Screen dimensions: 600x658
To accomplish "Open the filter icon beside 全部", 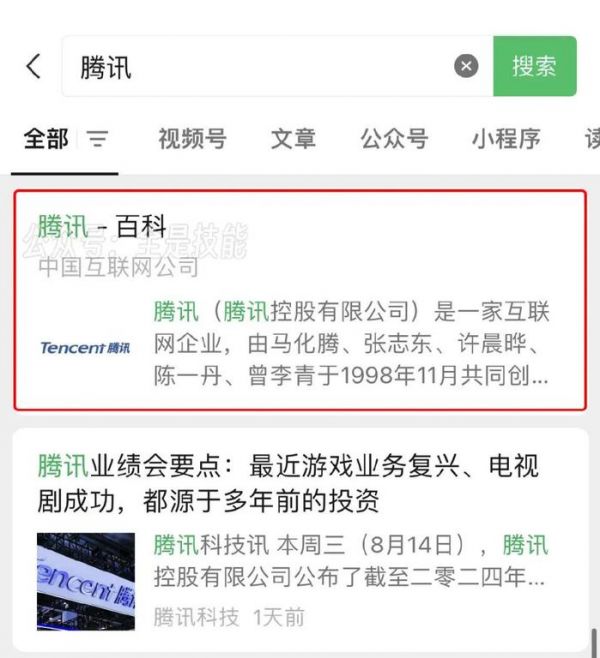I will pyautogui.click(x=97, y=140).
